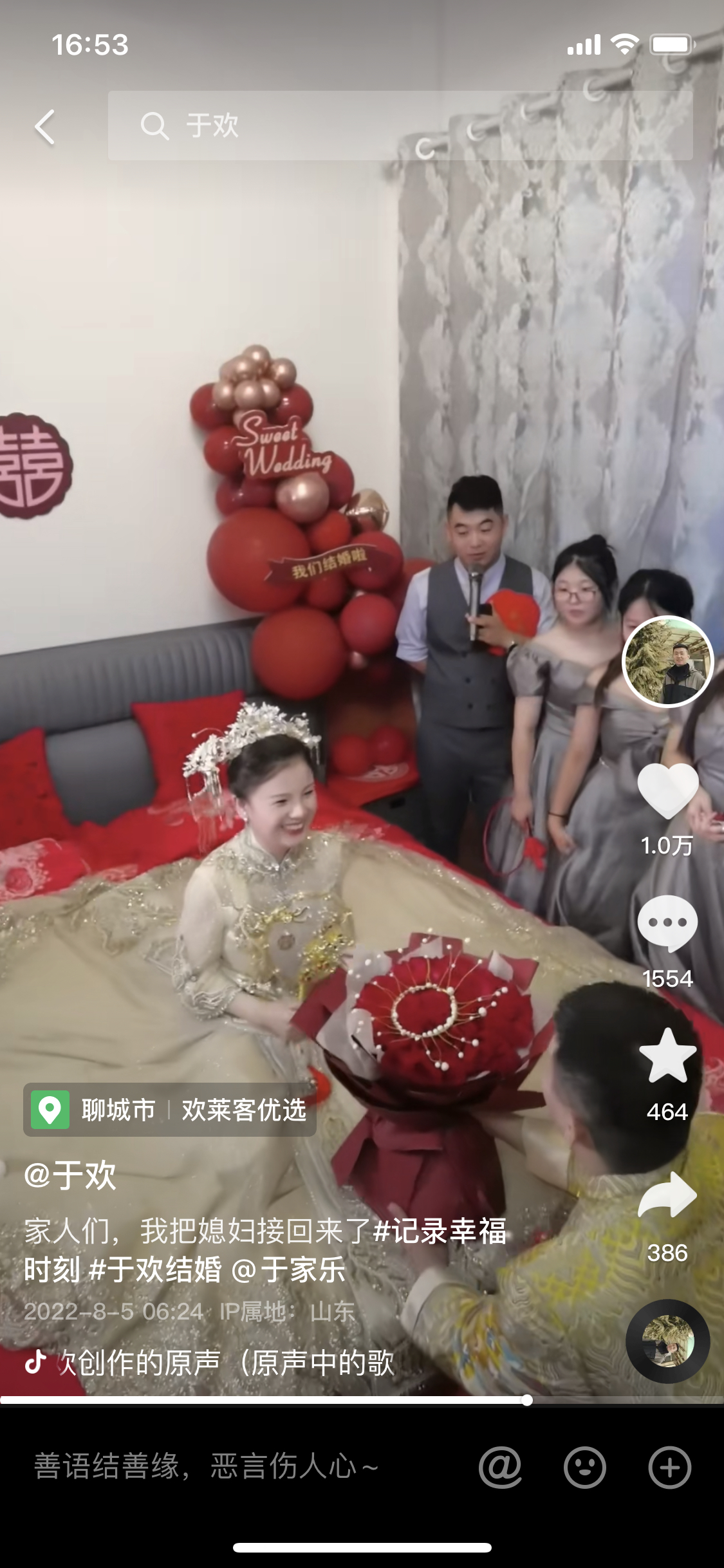The height and width of the screenshot is (1568, 724).
Task: Open the emoji picker
Action: [x=584, y=1468]
